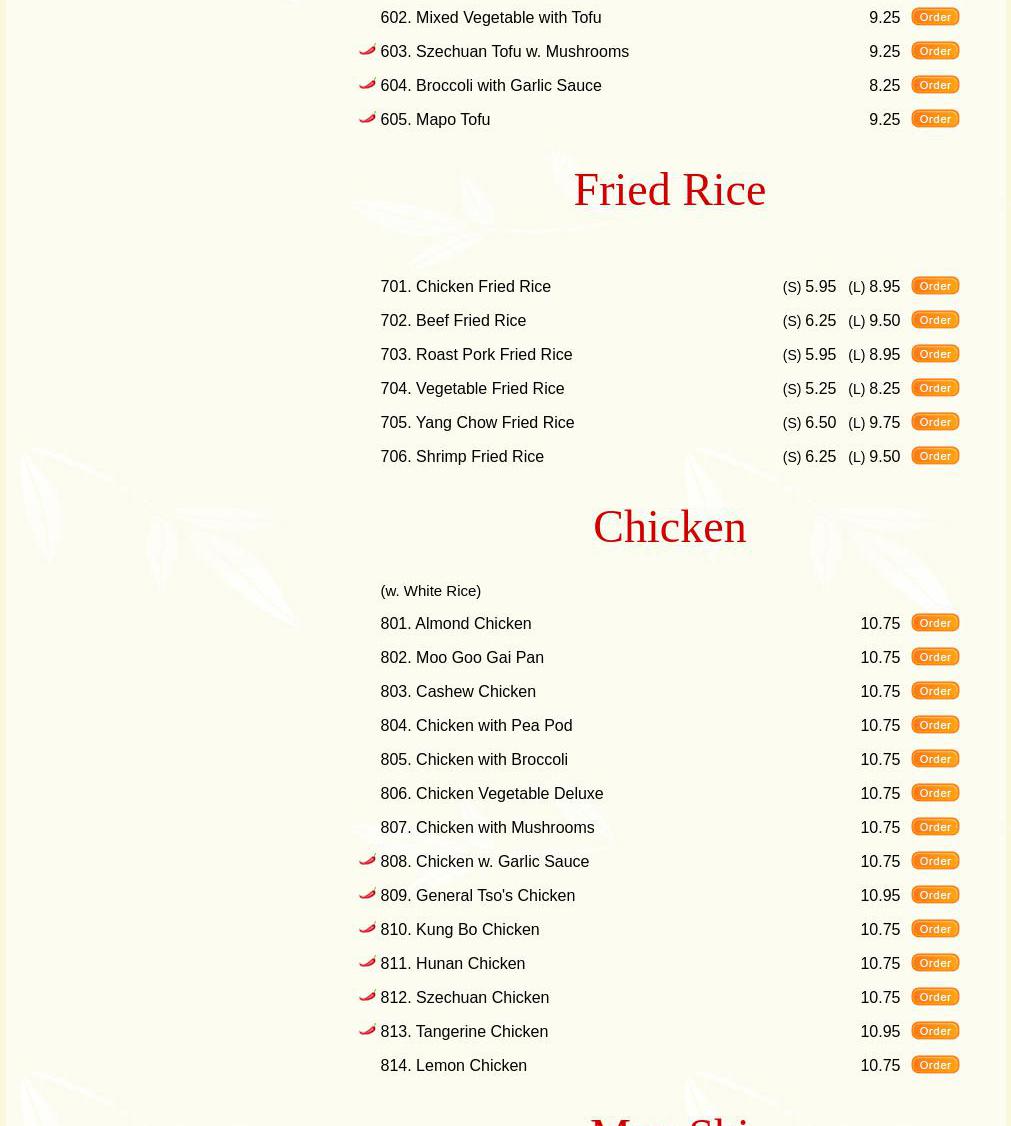This screenshot has height=1126, width=1011.
Task: Order Cashew Chicken
Action: [x=935, y=691]
